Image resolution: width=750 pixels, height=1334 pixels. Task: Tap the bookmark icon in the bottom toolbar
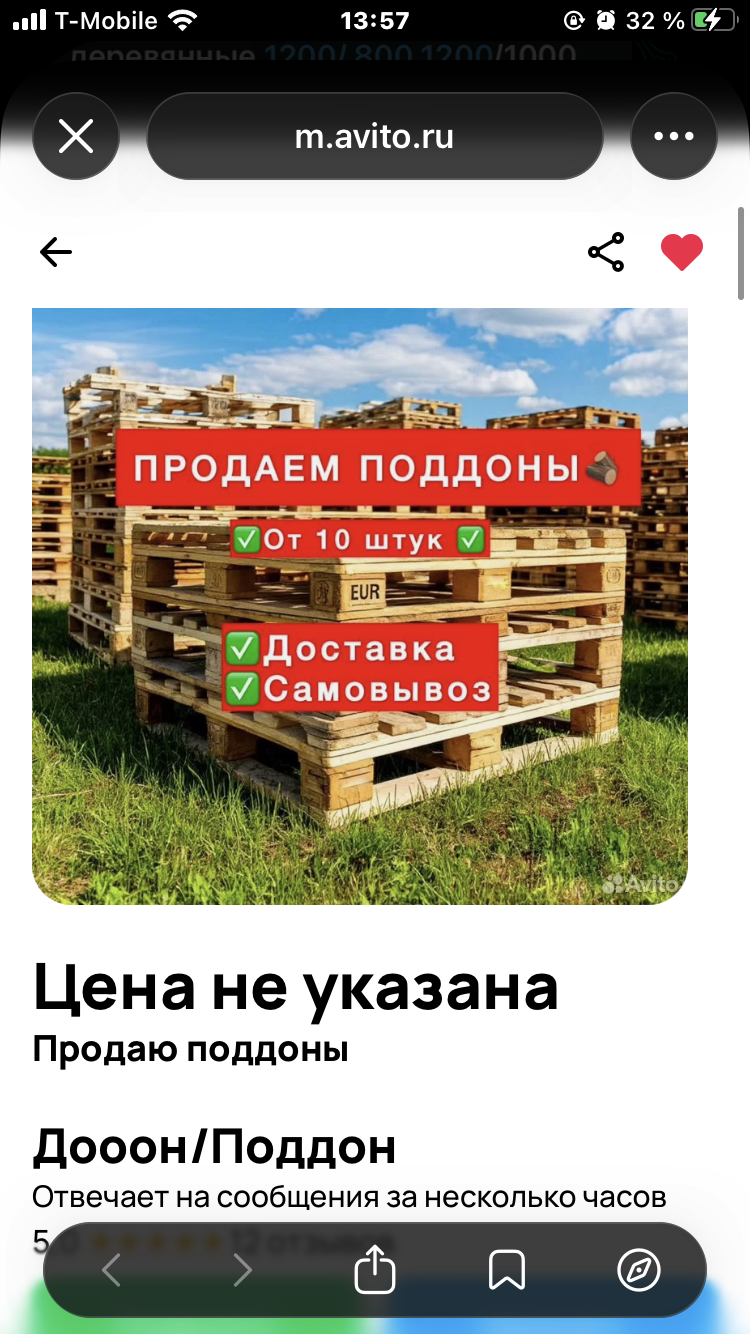507,1270
